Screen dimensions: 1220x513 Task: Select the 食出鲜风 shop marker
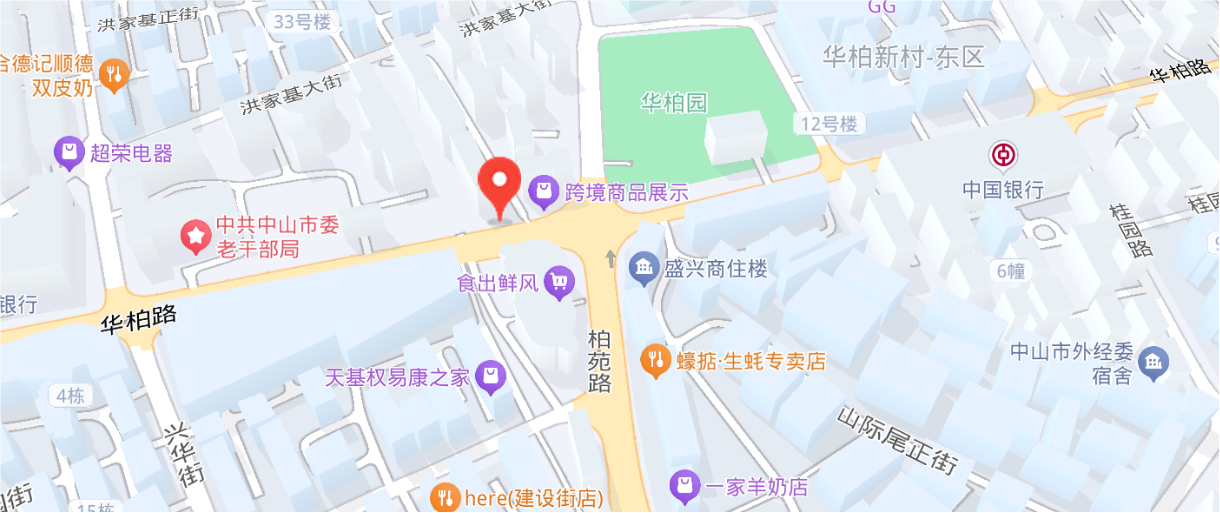pyautogui.click(x=560, y=283)
